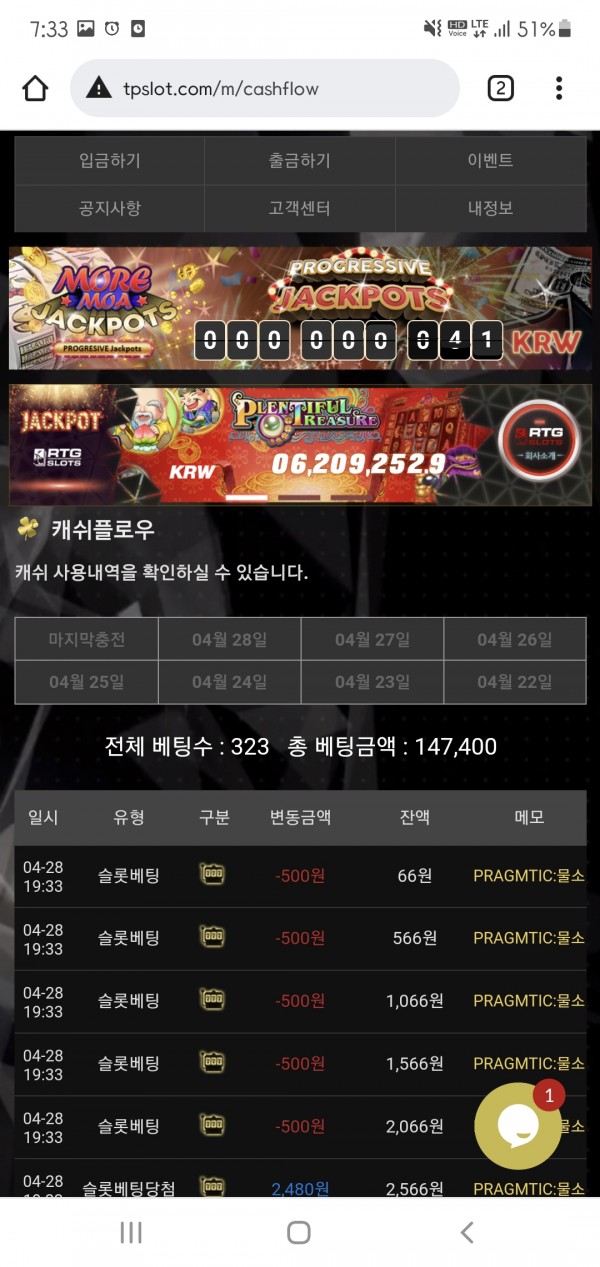The height and width of the screenshot is (1267, 600).
Task: Open the 입금하기 deposit page
Action: tap(110, 161)
